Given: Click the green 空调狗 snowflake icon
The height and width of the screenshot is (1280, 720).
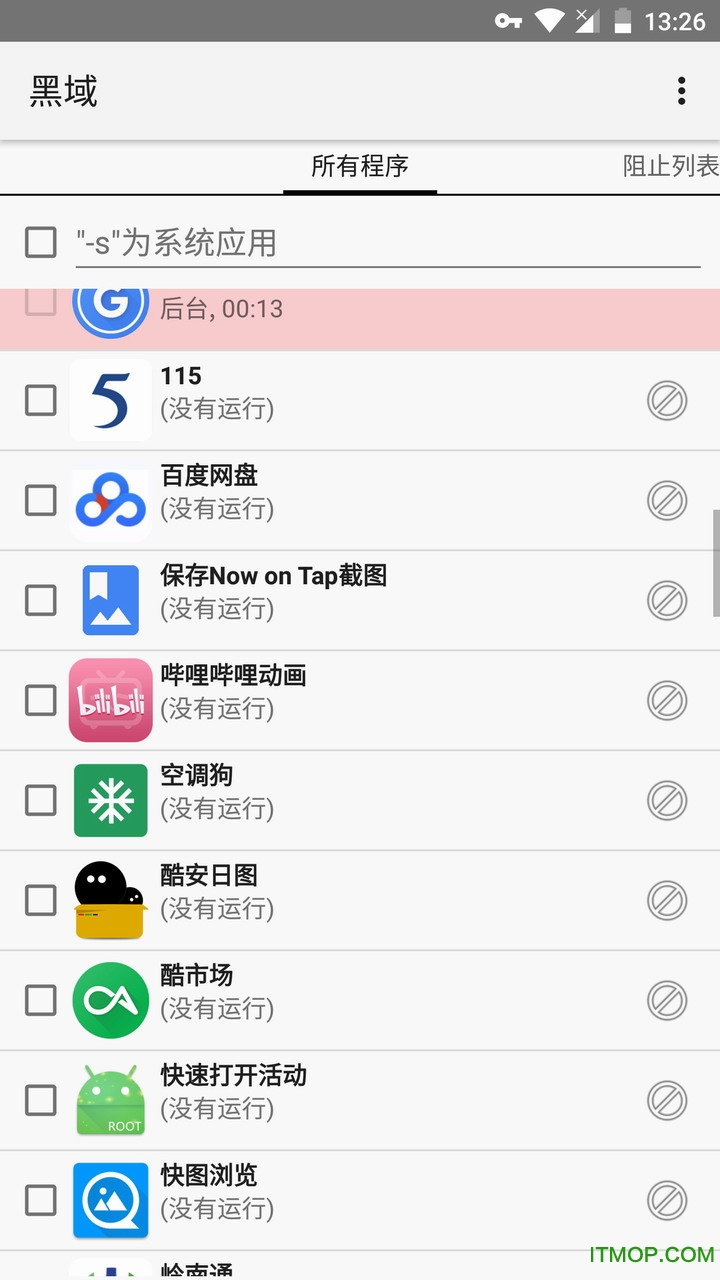Looking at the screenshot, I should click(x=110, y=800).
